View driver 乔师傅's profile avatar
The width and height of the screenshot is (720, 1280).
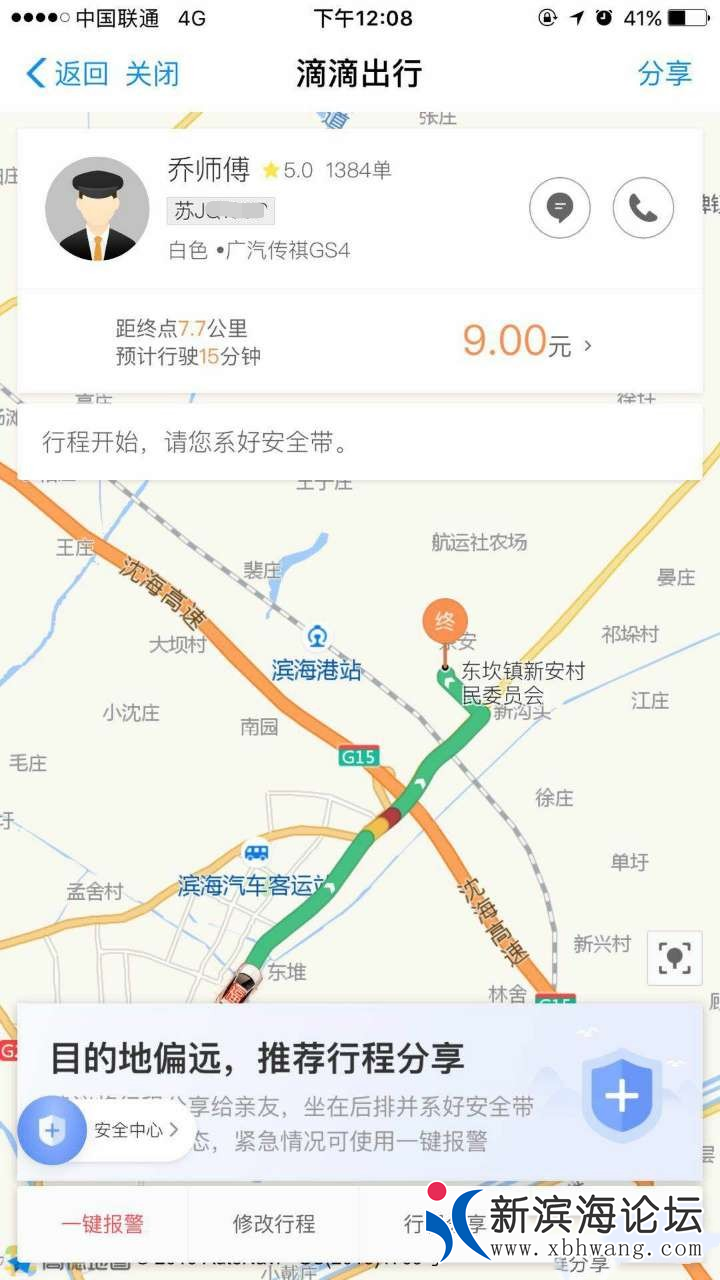(x=97, y=209)
